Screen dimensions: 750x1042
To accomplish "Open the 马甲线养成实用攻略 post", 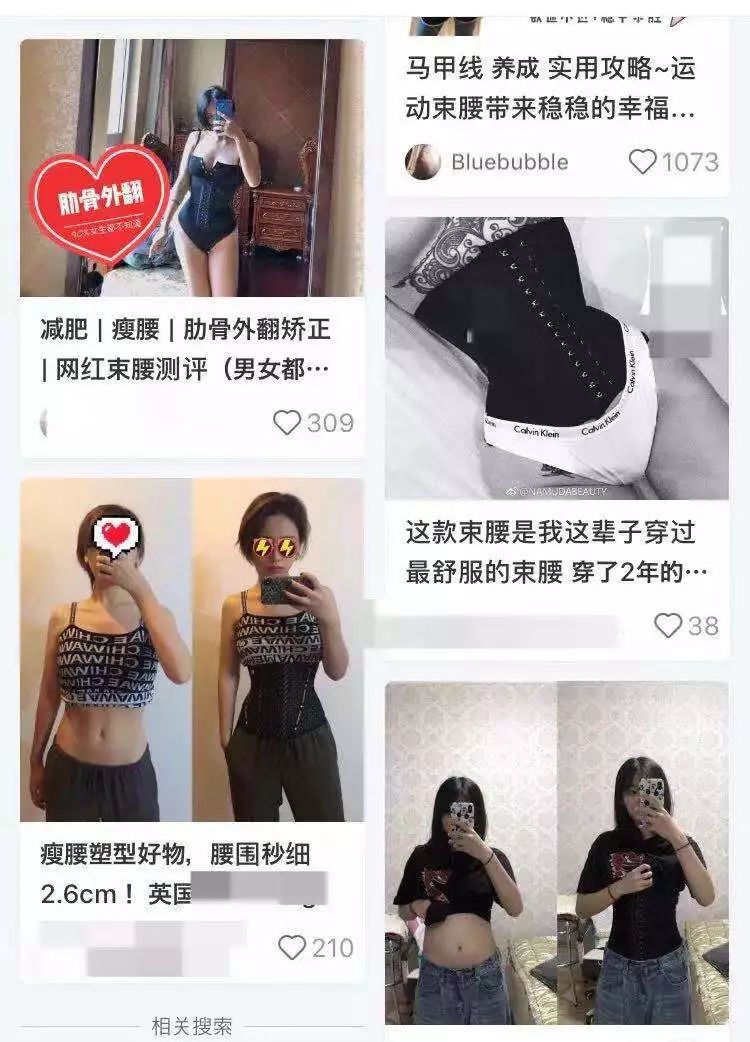I will 550,88.
